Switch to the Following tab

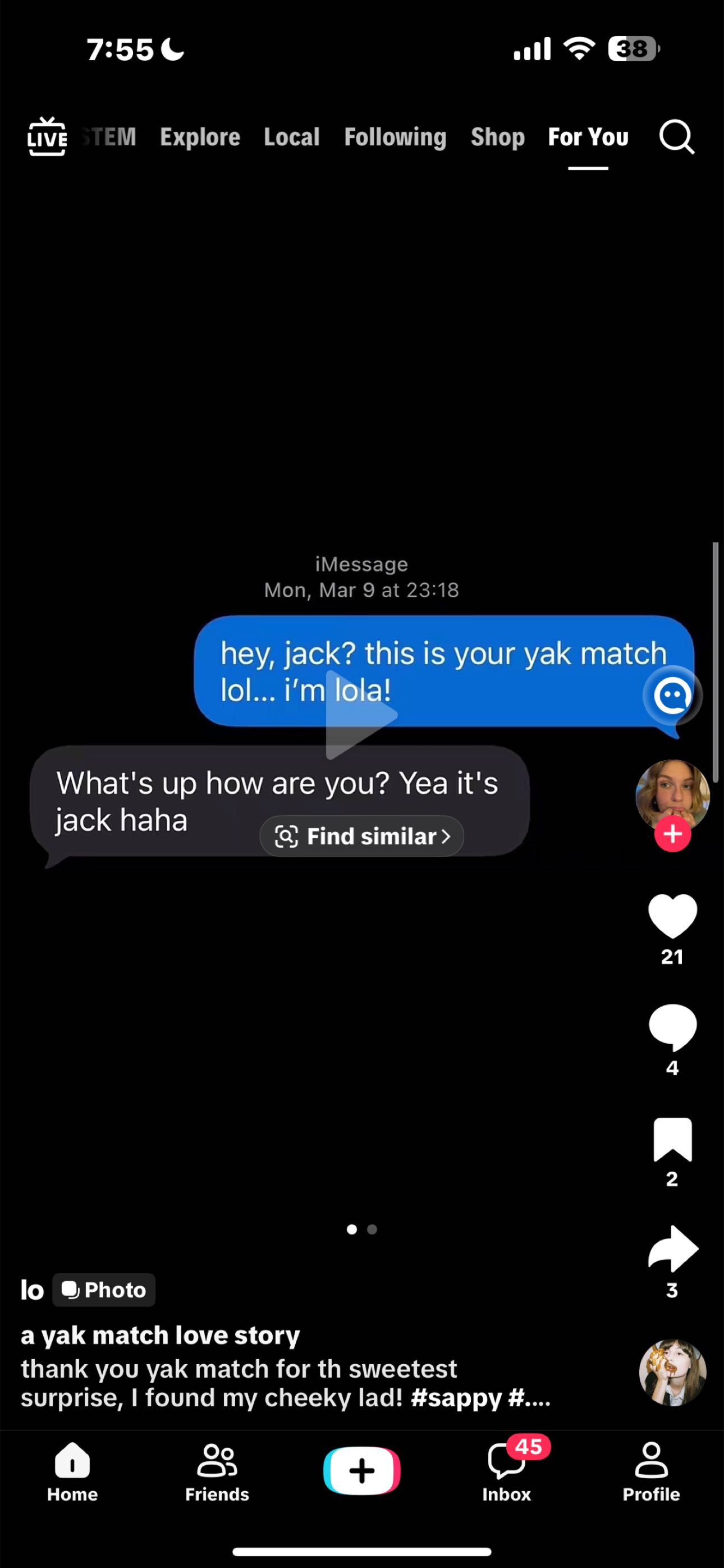(395, 137)
